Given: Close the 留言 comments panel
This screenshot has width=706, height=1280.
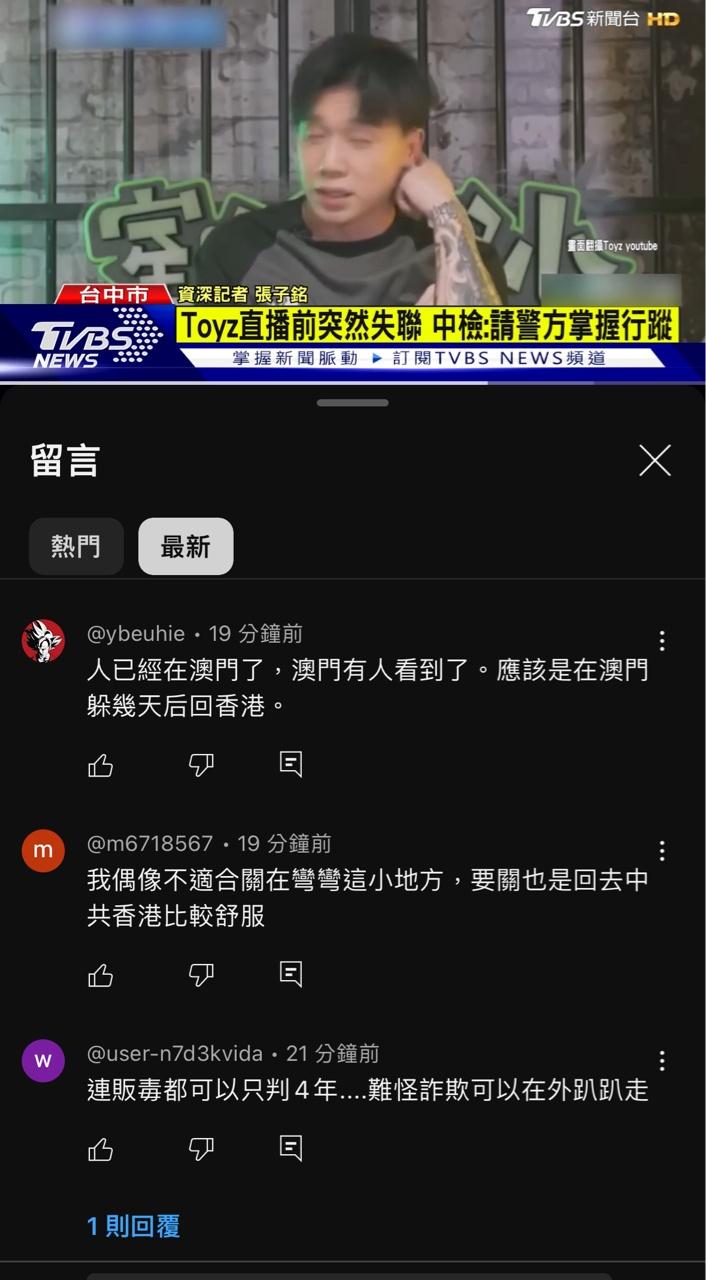Looking at the screenshot, I should (x=655, y=461).
